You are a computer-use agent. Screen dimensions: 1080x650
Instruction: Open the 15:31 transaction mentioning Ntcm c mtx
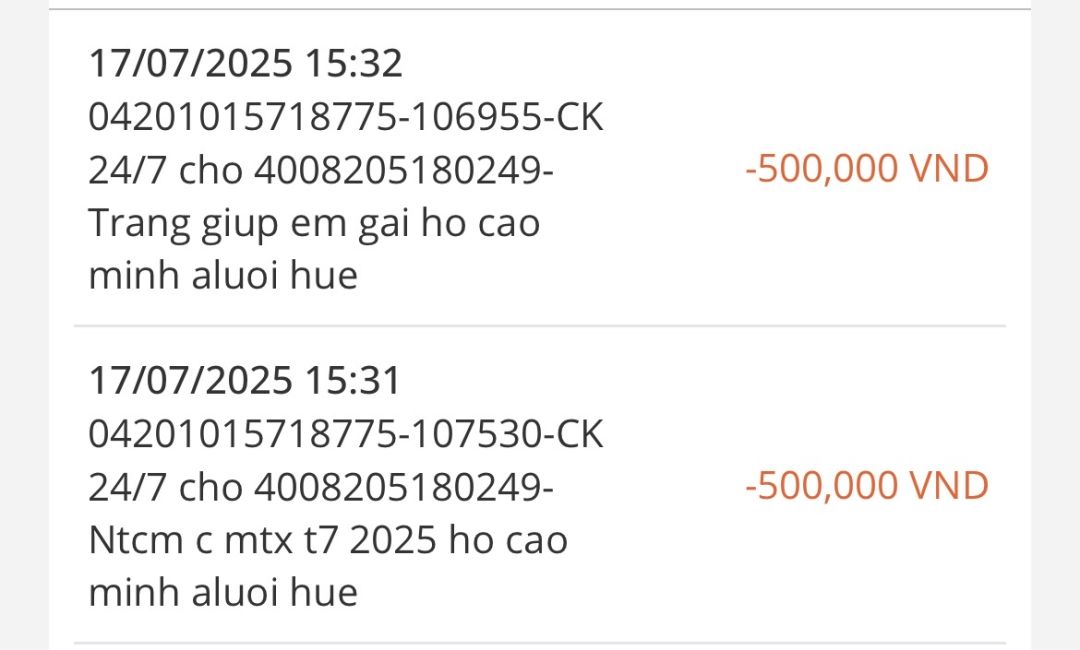[538, 486]
